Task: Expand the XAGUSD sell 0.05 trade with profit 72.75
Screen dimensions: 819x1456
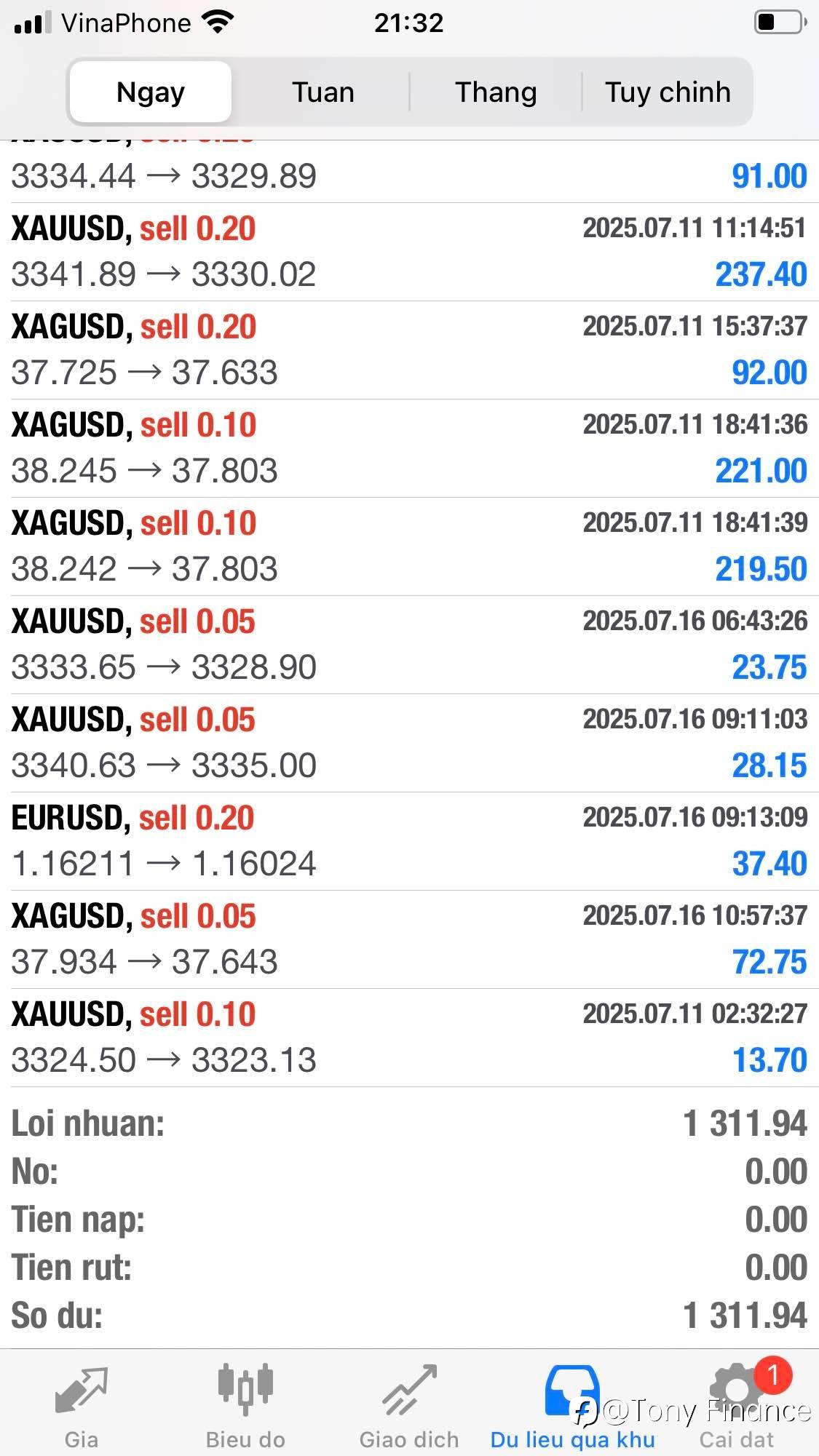Action: click(409, 939)
